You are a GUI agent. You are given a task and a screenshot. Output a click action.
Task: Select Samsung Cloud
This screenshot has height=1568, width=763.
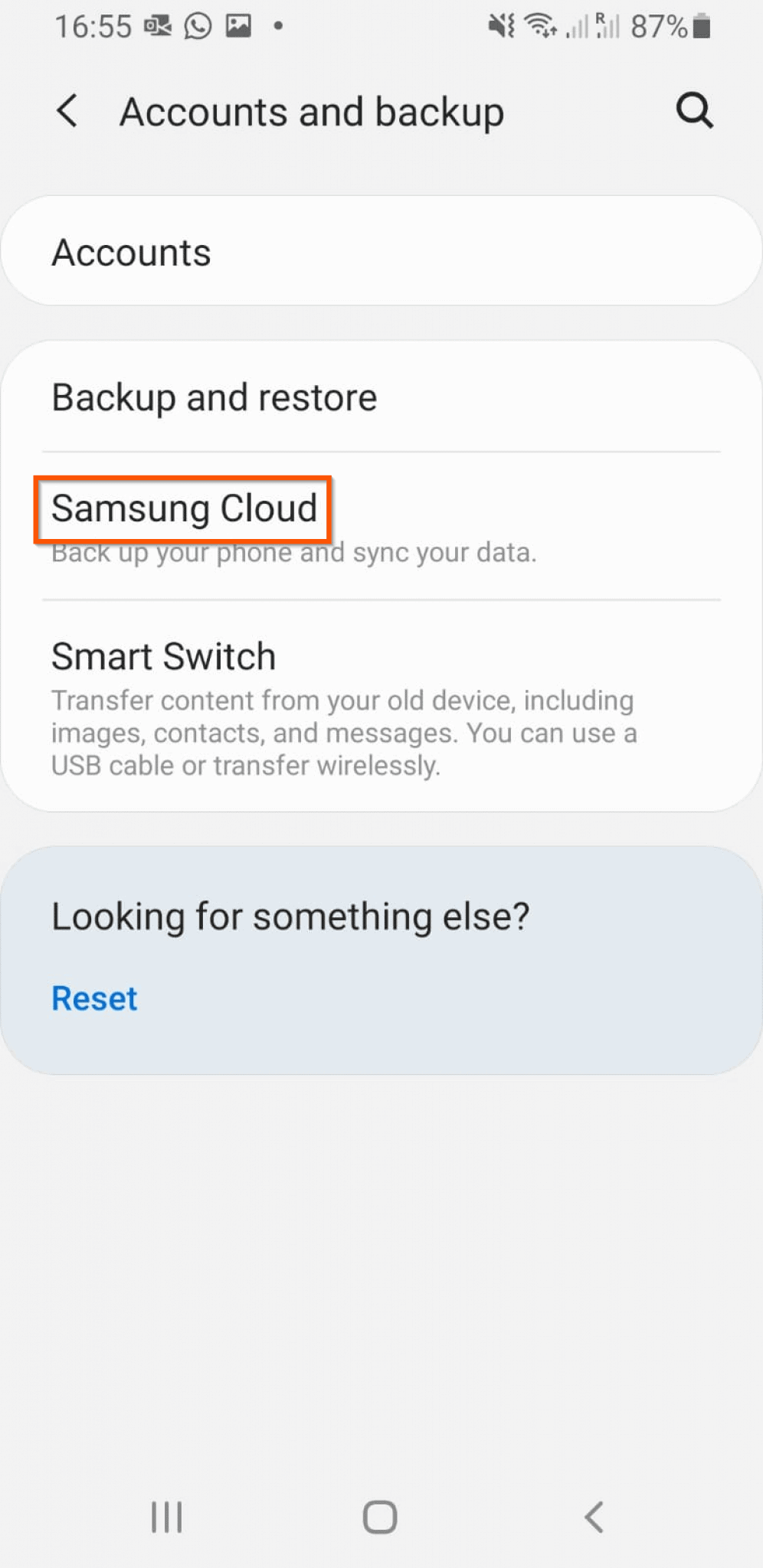point(184,508)
